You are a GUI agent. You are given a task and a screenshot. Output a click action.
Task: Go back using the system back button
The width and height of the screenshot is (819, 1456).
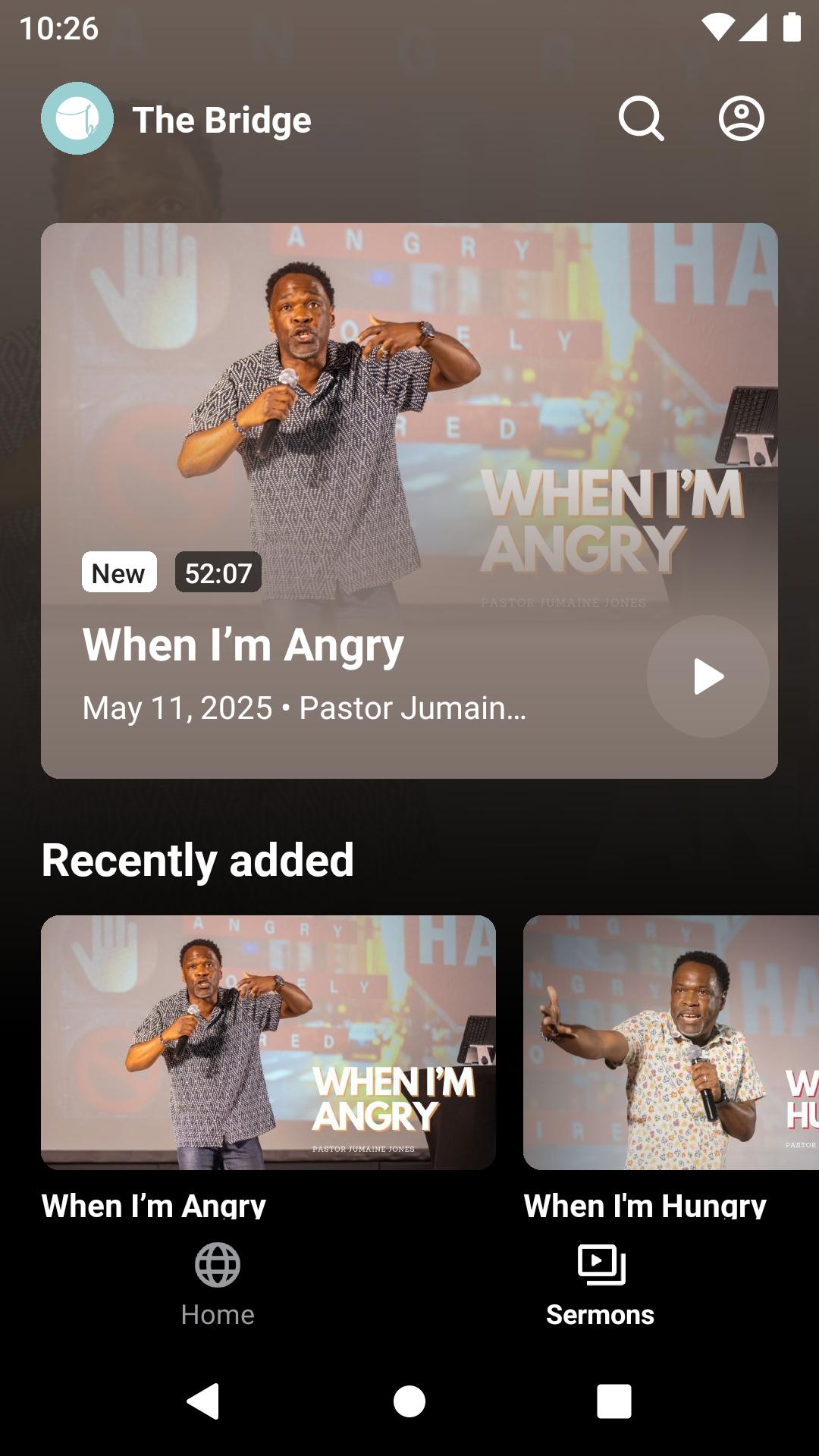(203, 1401)
